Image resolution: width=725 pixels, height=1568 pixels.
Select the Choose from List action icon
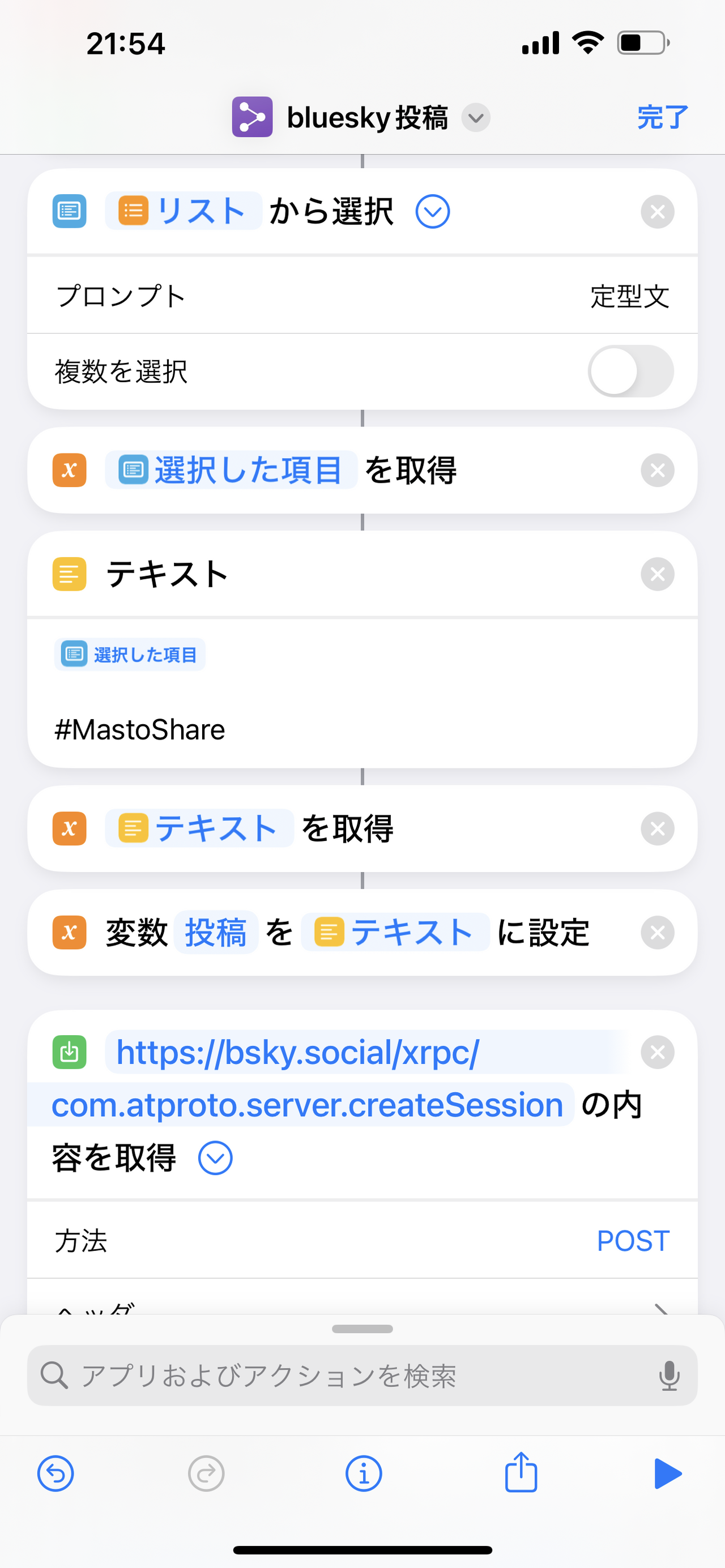(69, 211)
